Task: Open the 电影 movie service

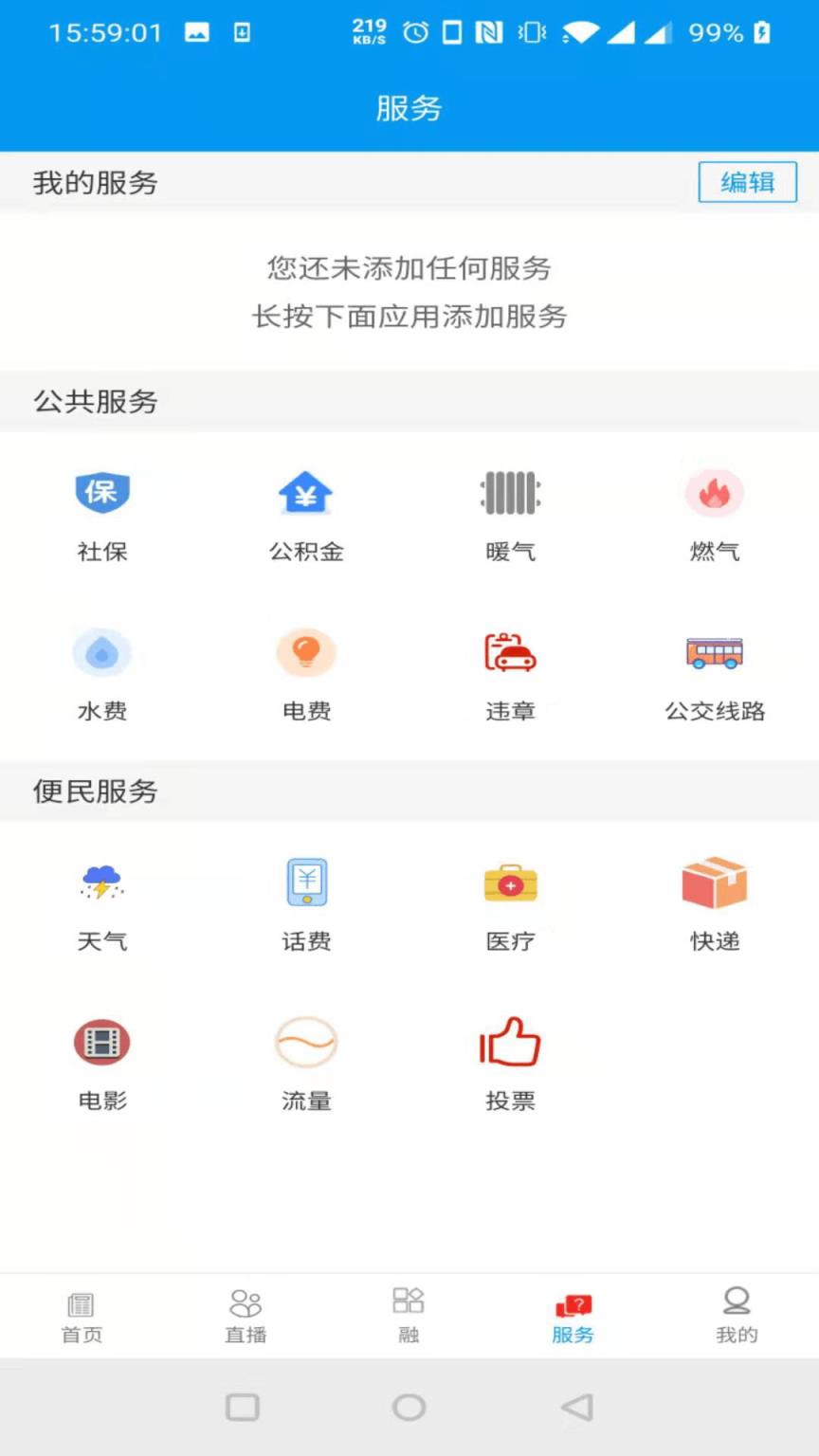Action: (x=101, y=1062)
